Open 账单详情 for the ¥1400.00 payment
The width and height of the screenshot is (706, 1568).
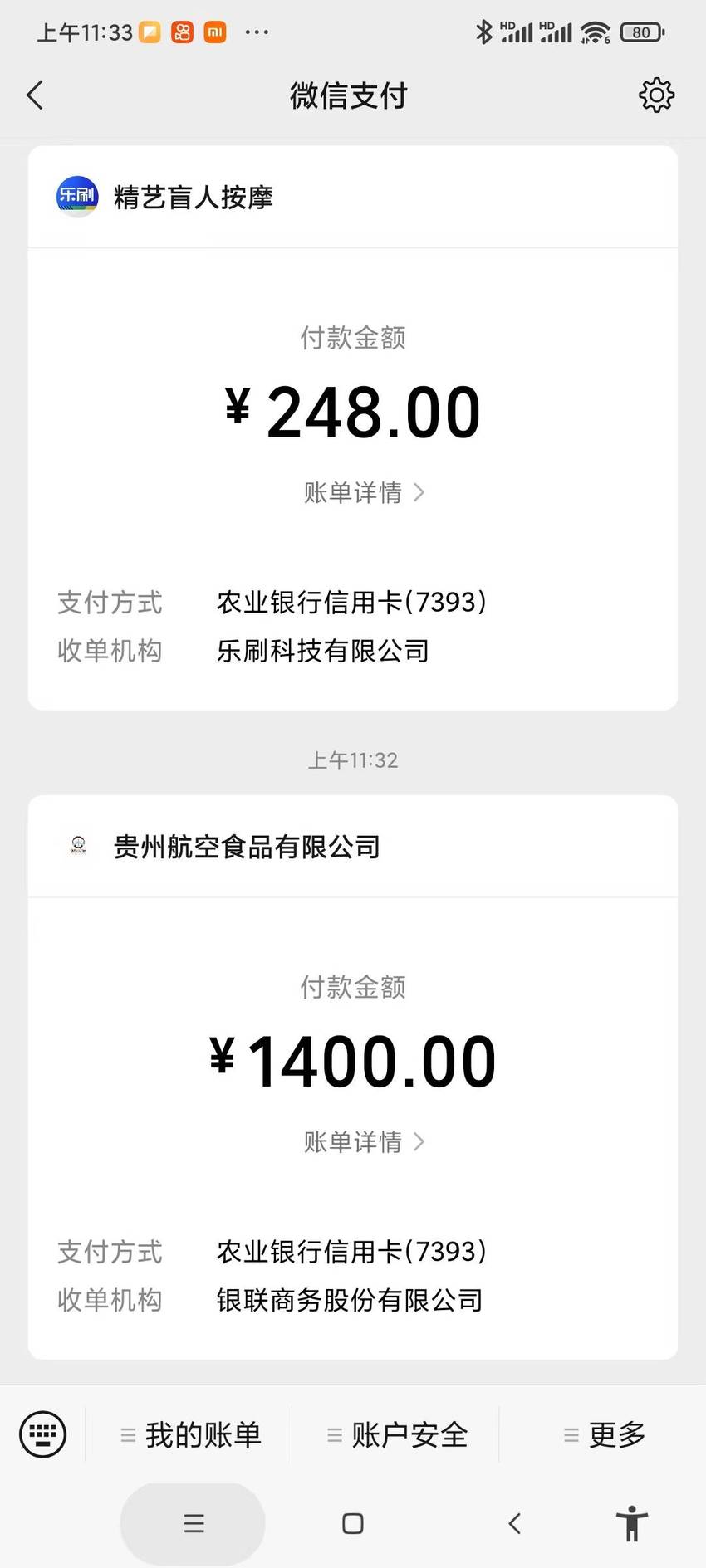point(364,1142)
